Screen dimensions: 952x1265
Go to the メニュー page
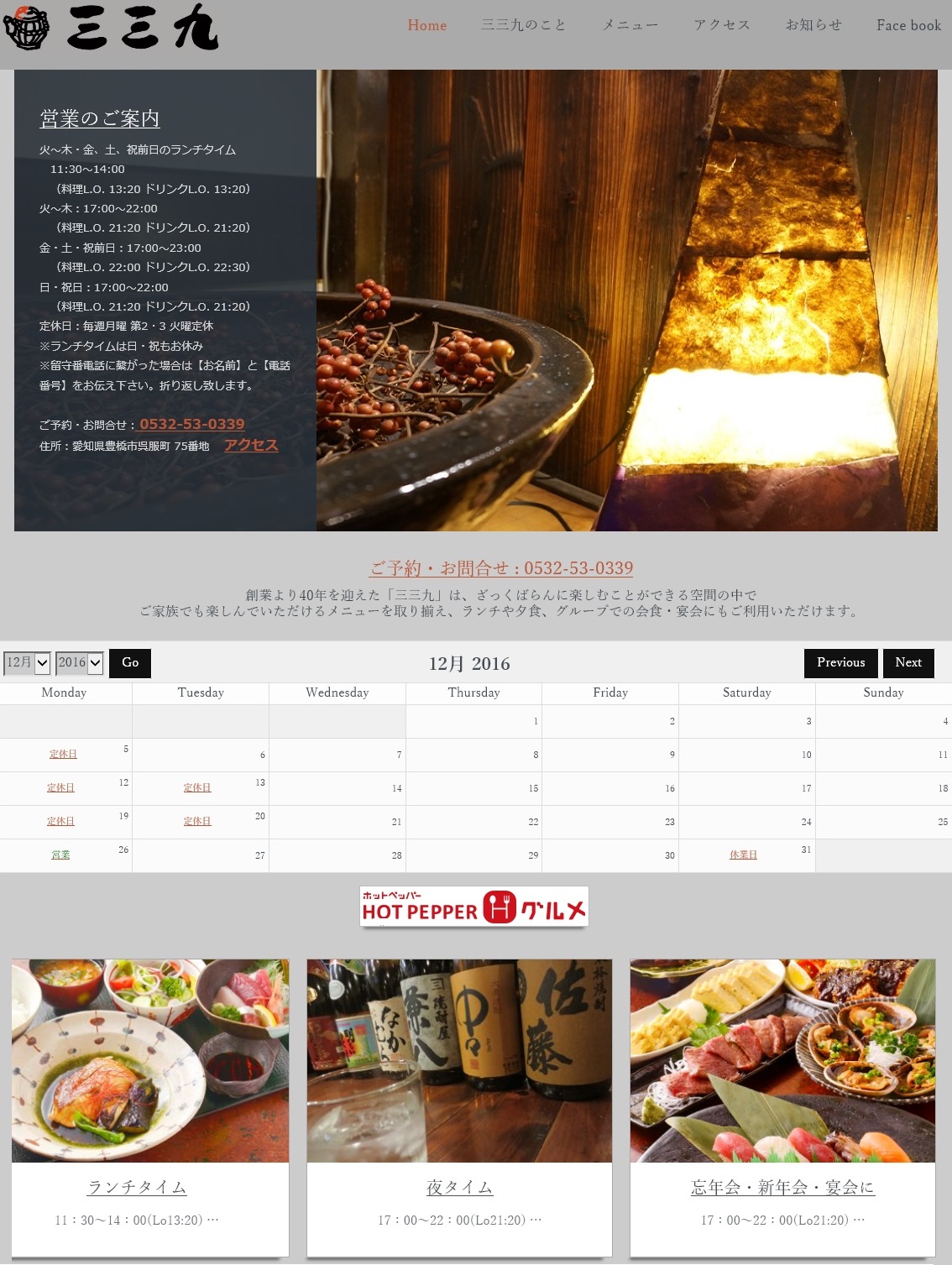tap(630, 25)
